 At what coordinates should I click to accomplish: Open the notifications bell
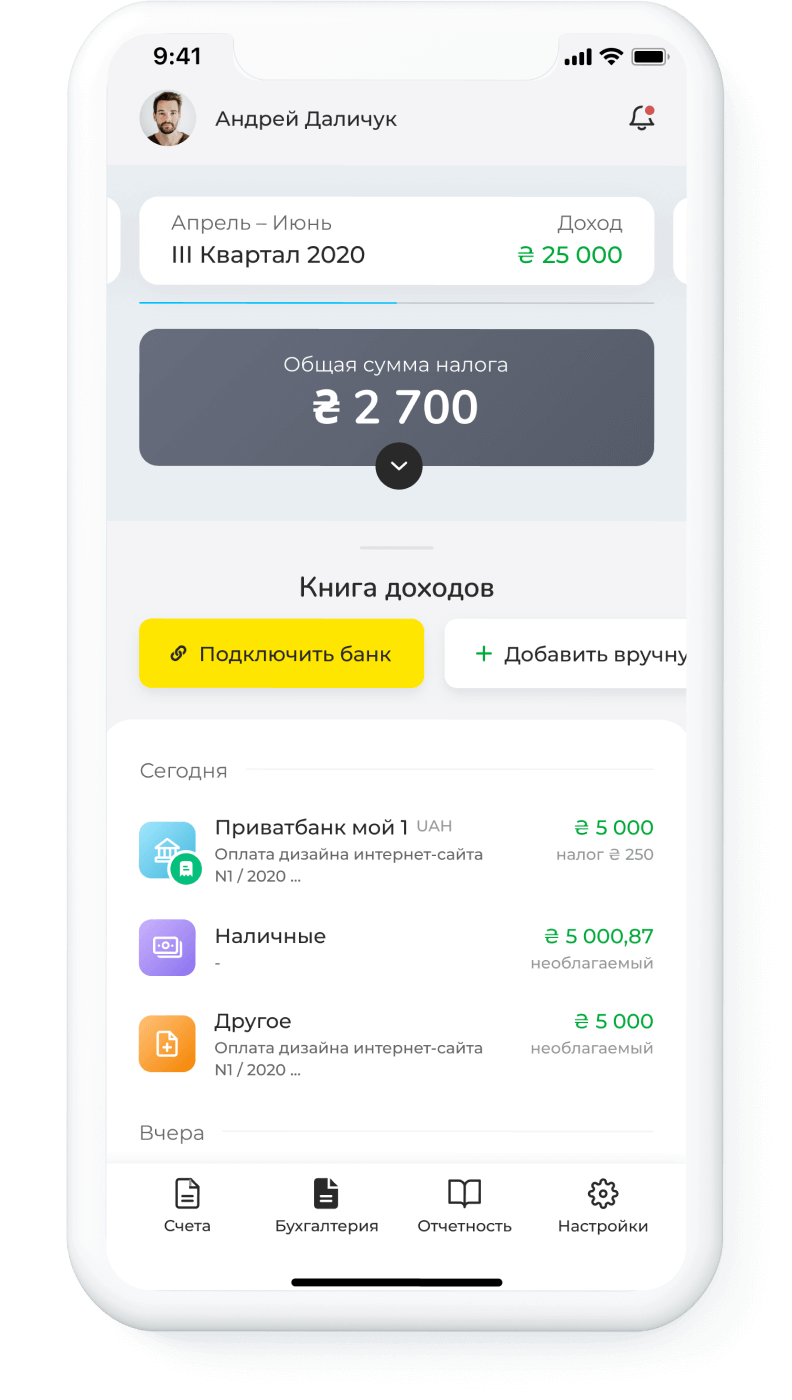(641, 118)
